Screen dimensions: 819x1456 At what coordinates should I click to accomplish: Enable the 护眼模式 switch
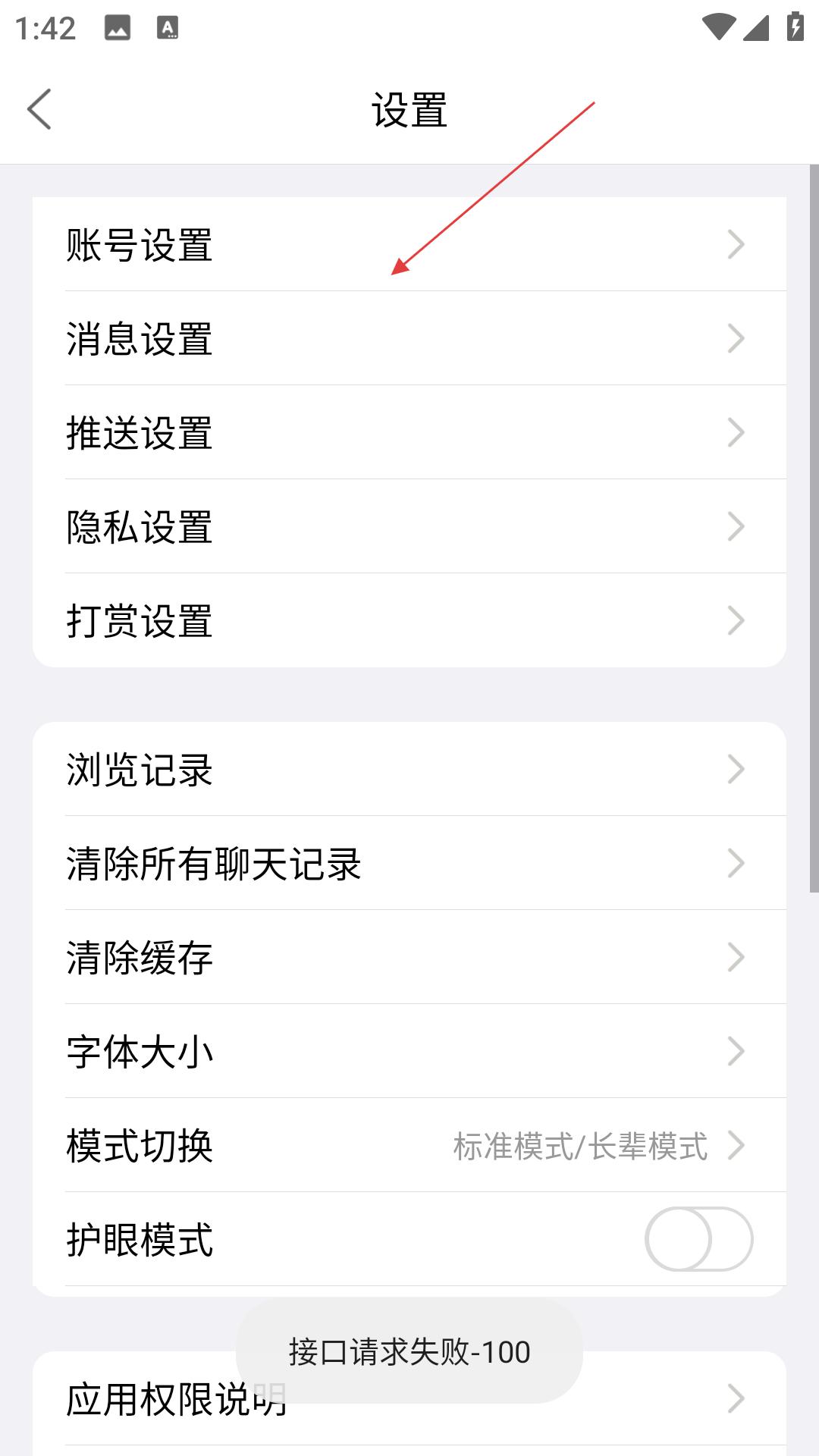pos(698,1239)
